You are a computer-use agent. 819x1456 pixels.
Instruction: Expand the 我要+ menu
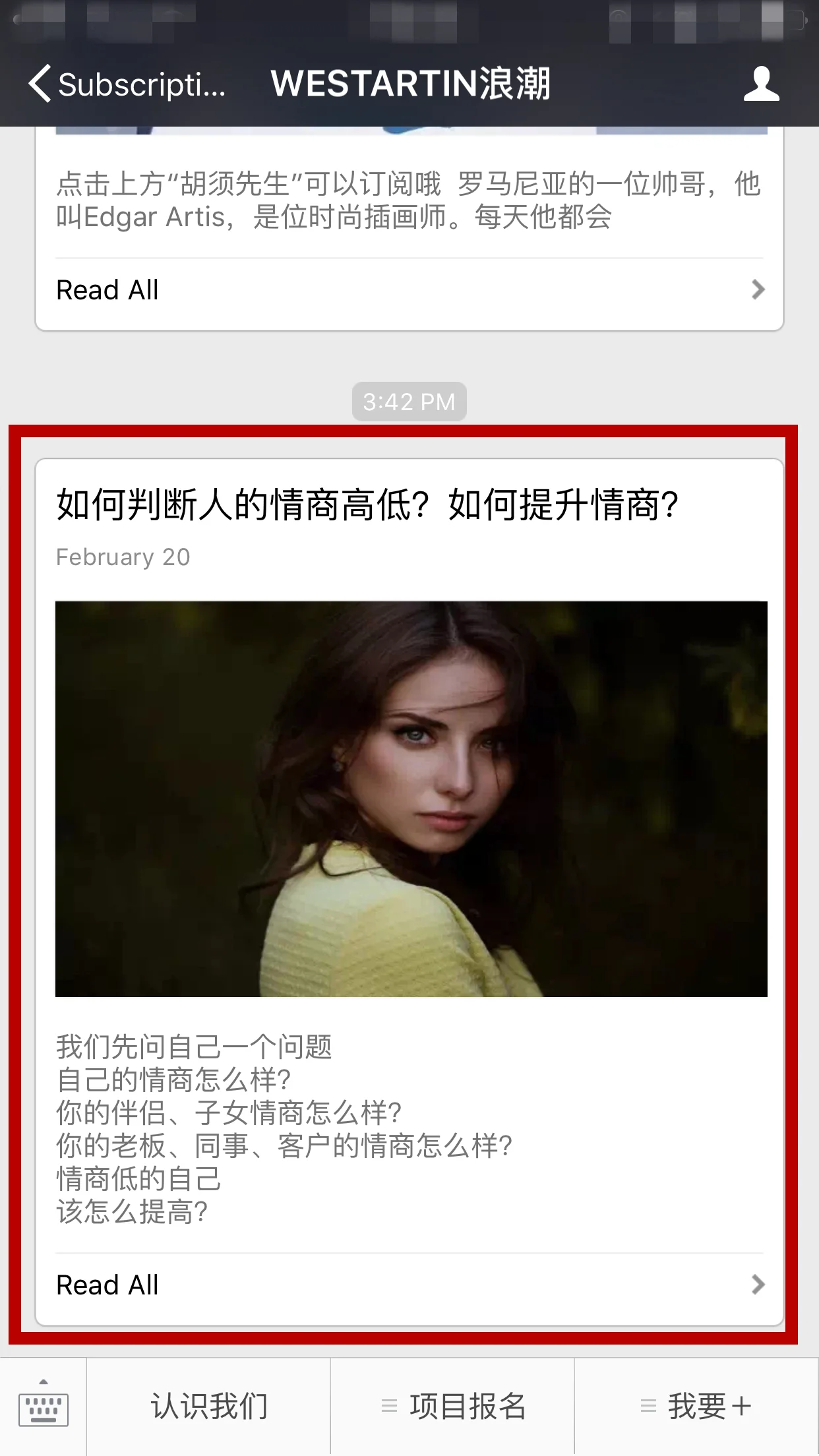696,1406
